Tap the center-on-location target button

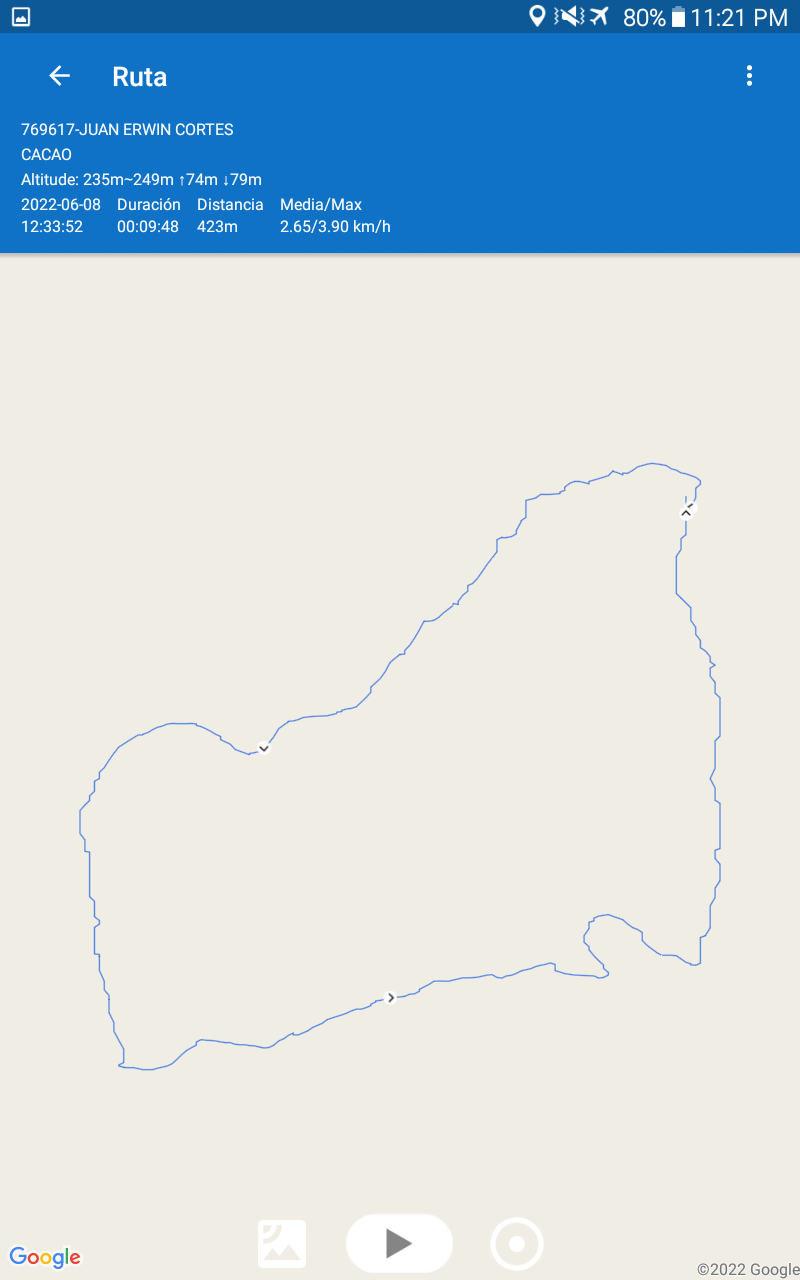(517, 1244)
